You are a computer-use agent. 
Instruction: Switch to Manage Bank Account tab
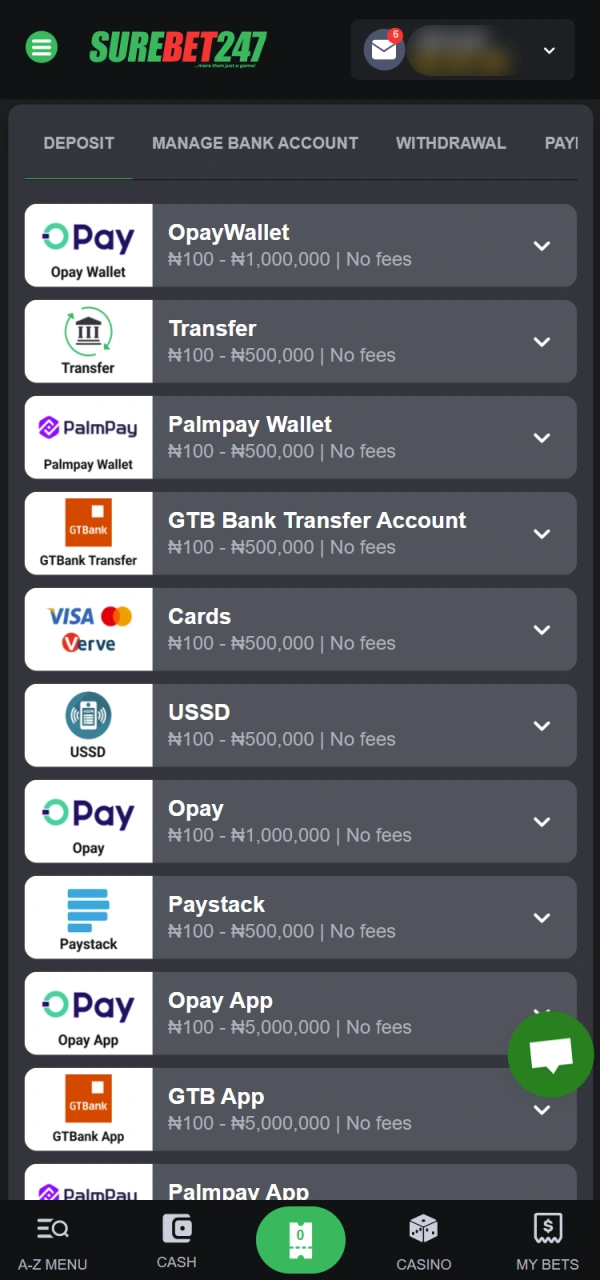click(255, 143)
